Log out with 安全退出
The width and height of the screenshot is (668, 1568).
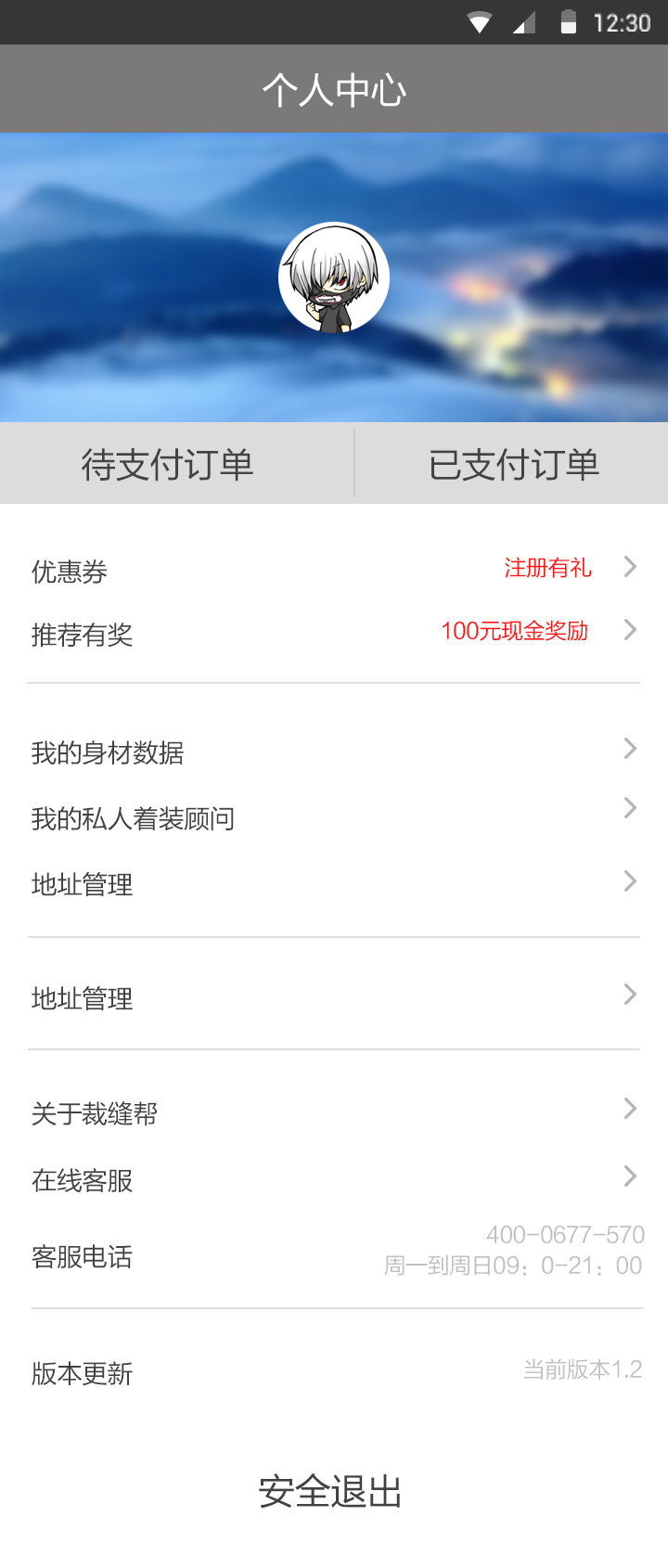tap(330, 1491)
